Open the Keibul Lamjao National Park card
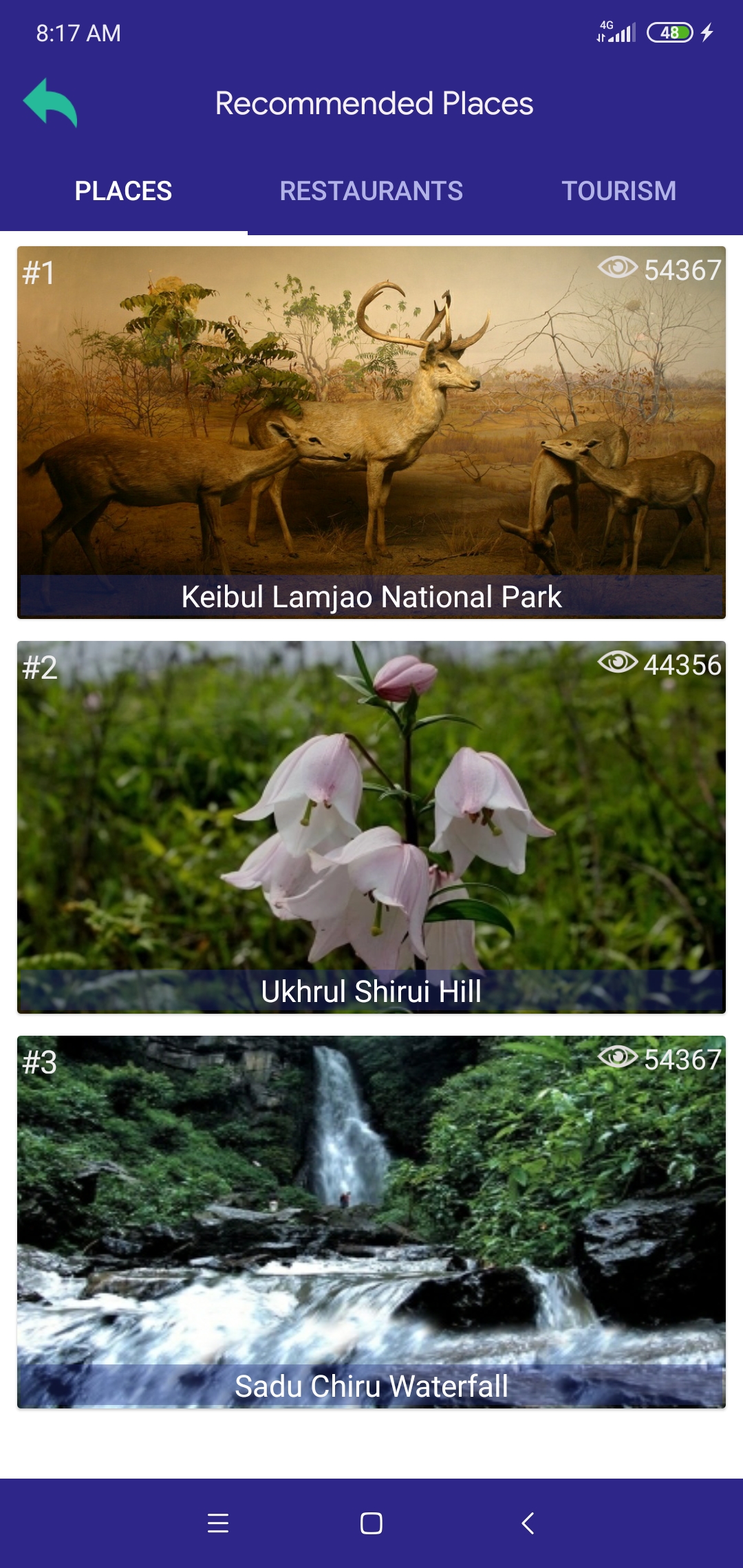The image size is (743, 1568). (x=371, y=433)
